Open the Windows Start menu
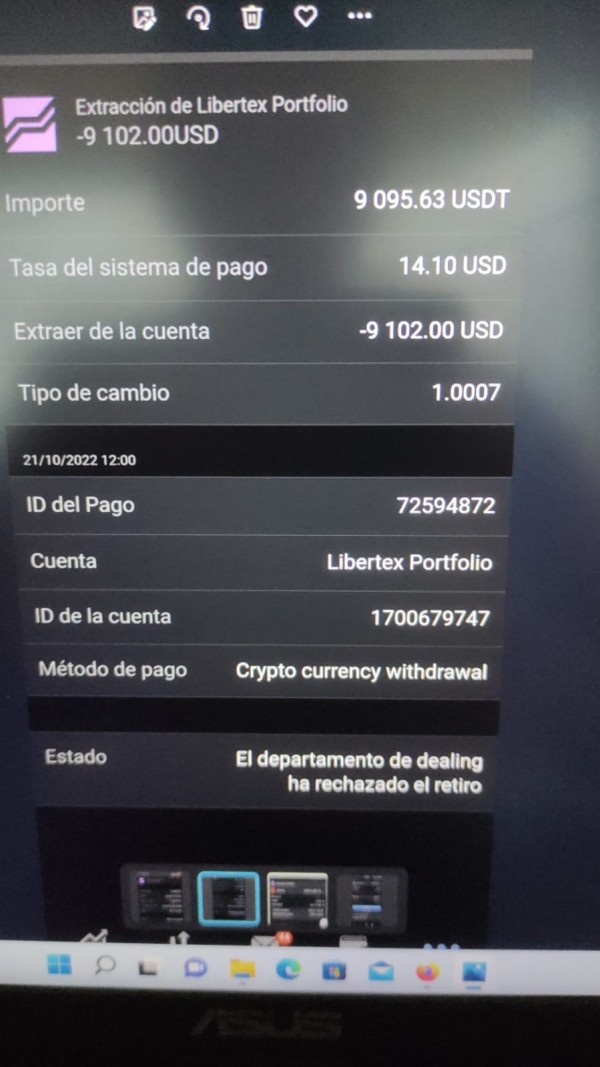The width and height of the screenshot is (600, 1067). [59, 964]
